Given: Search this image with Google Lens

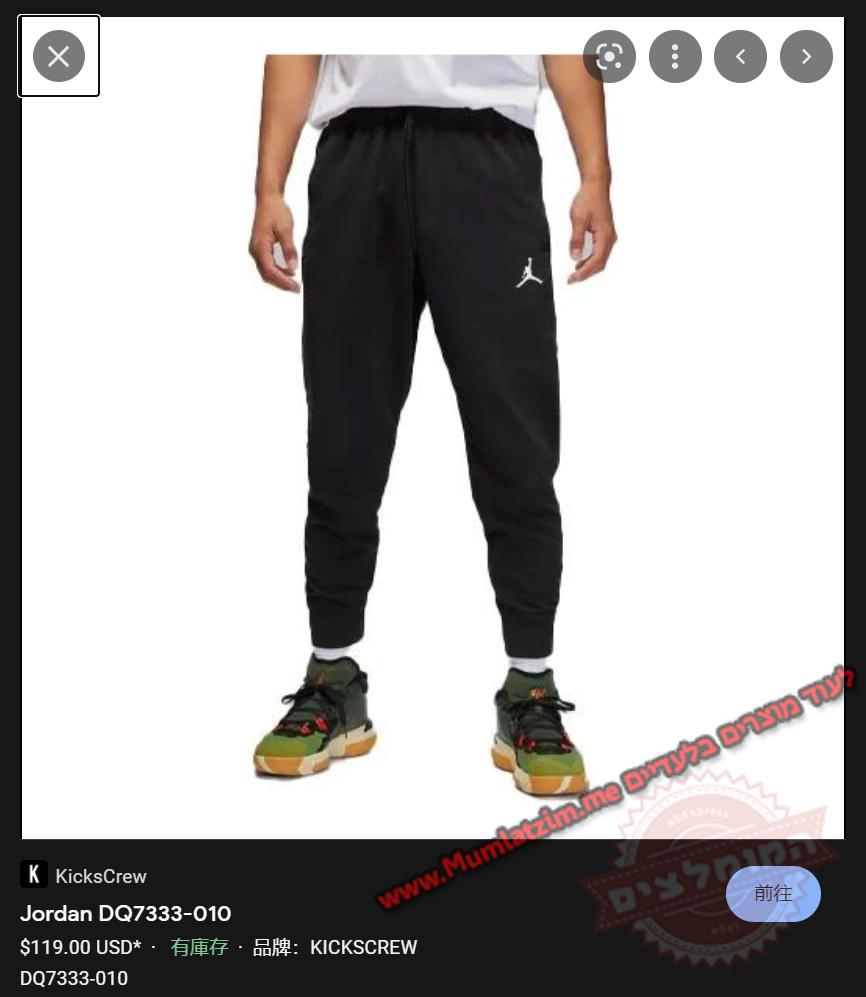Looking at the screenshot, I should [x=609, y=56].
